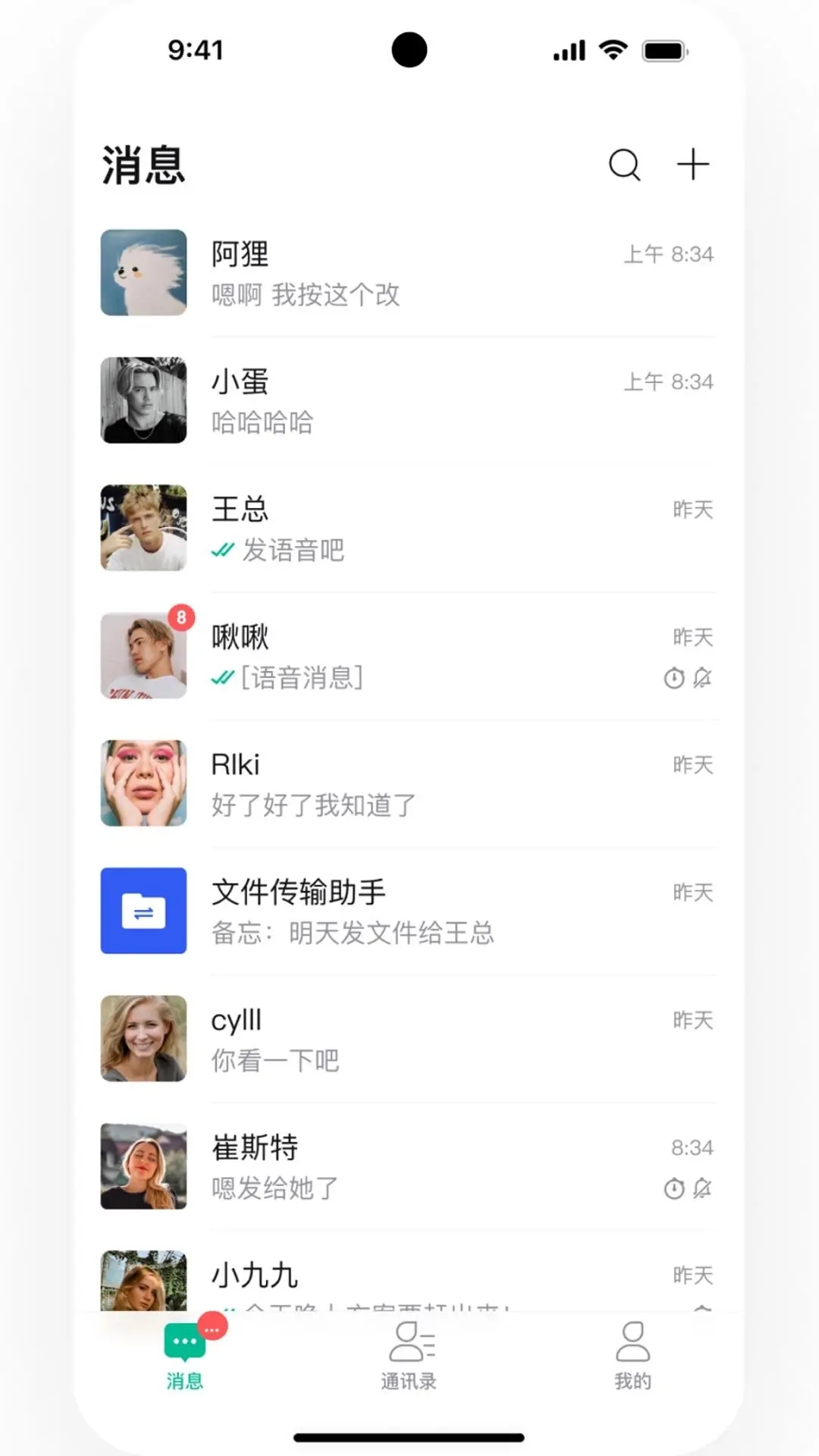Tap the red unread badge on 啾啾

pos(180,617)
